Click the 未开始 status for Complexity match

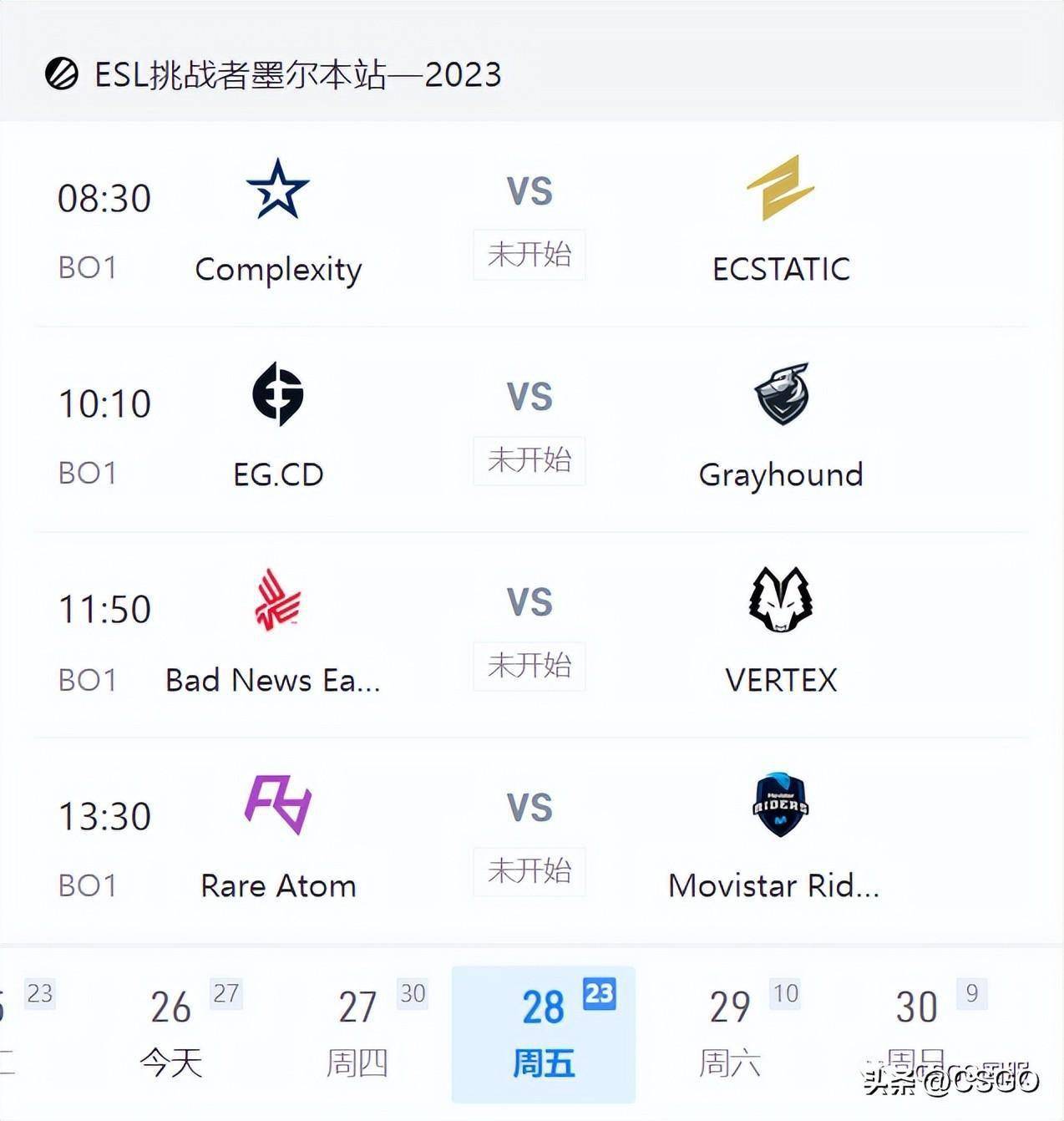[529, 255]
